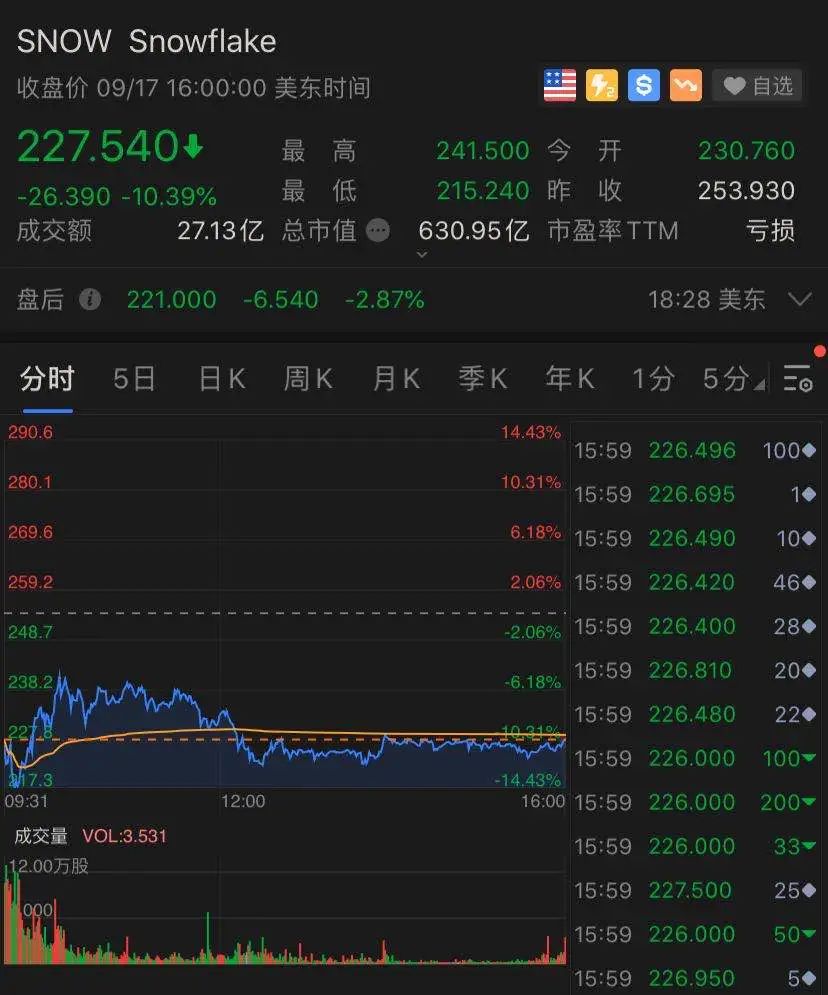Expand more quote details below 总市值
This screenshot has width=828, height=995.
(422, 255)
